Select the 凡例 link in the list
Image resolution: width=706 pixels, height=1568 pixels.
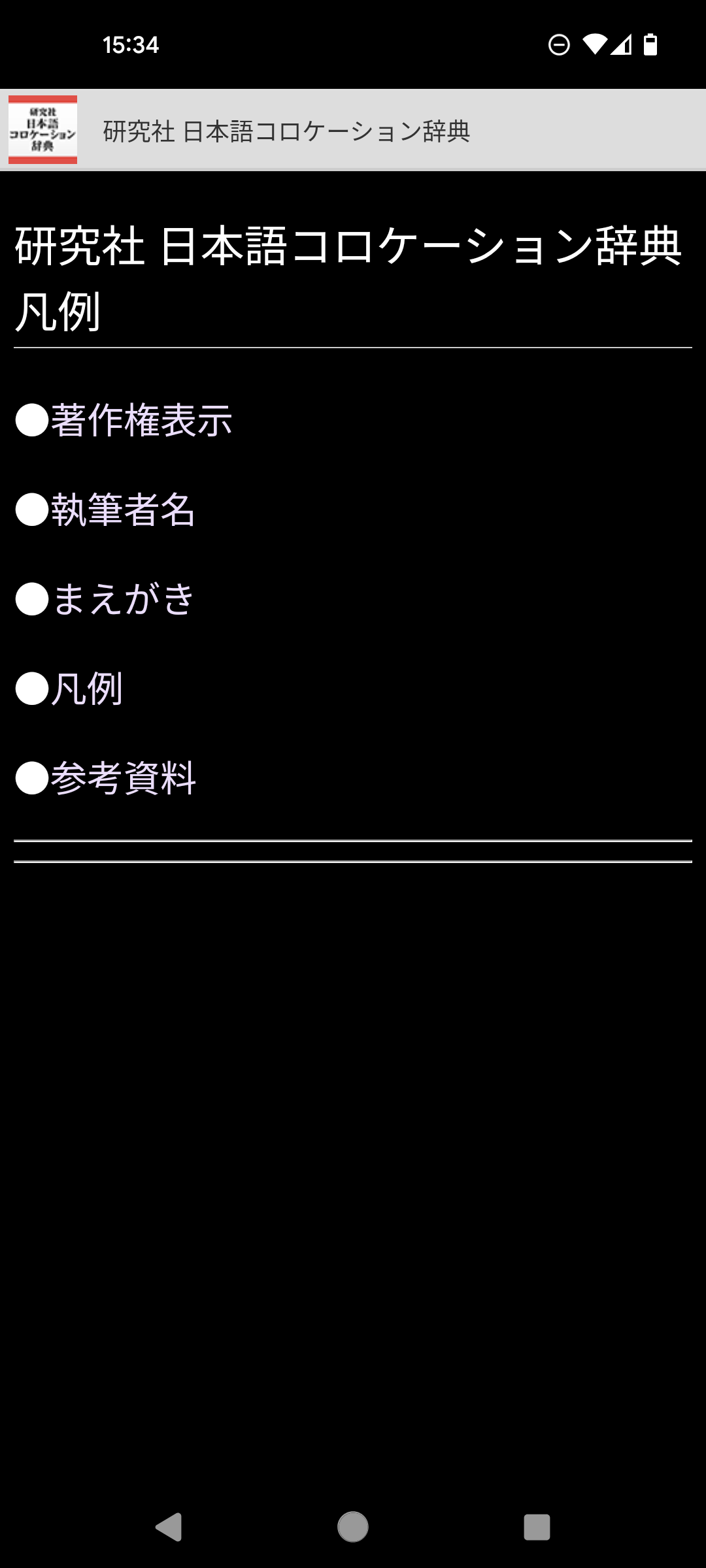pos(86,689)
